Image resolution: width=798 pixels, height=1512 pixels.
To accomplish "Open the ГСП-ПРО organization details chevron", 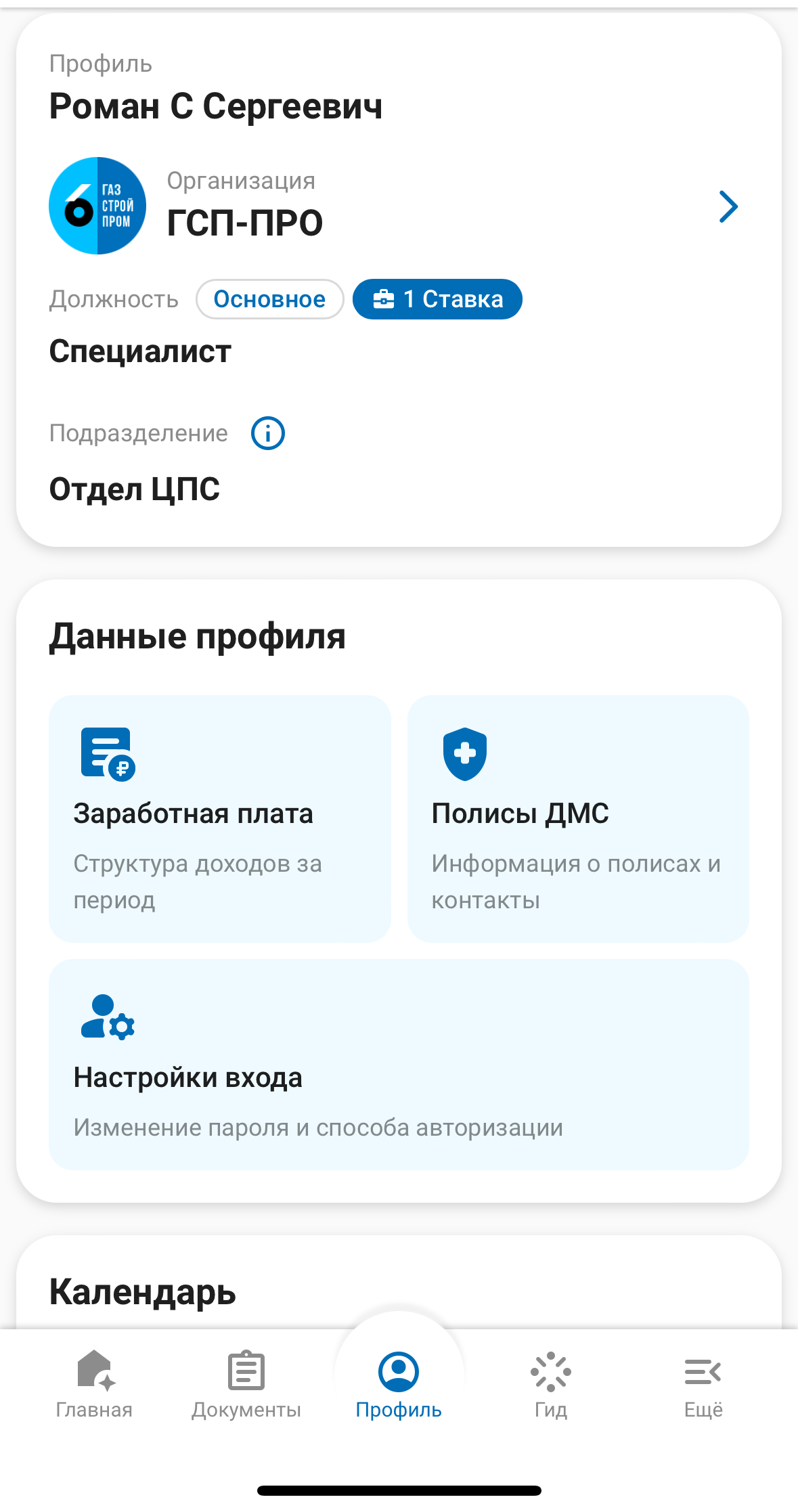I will [728, 206].
